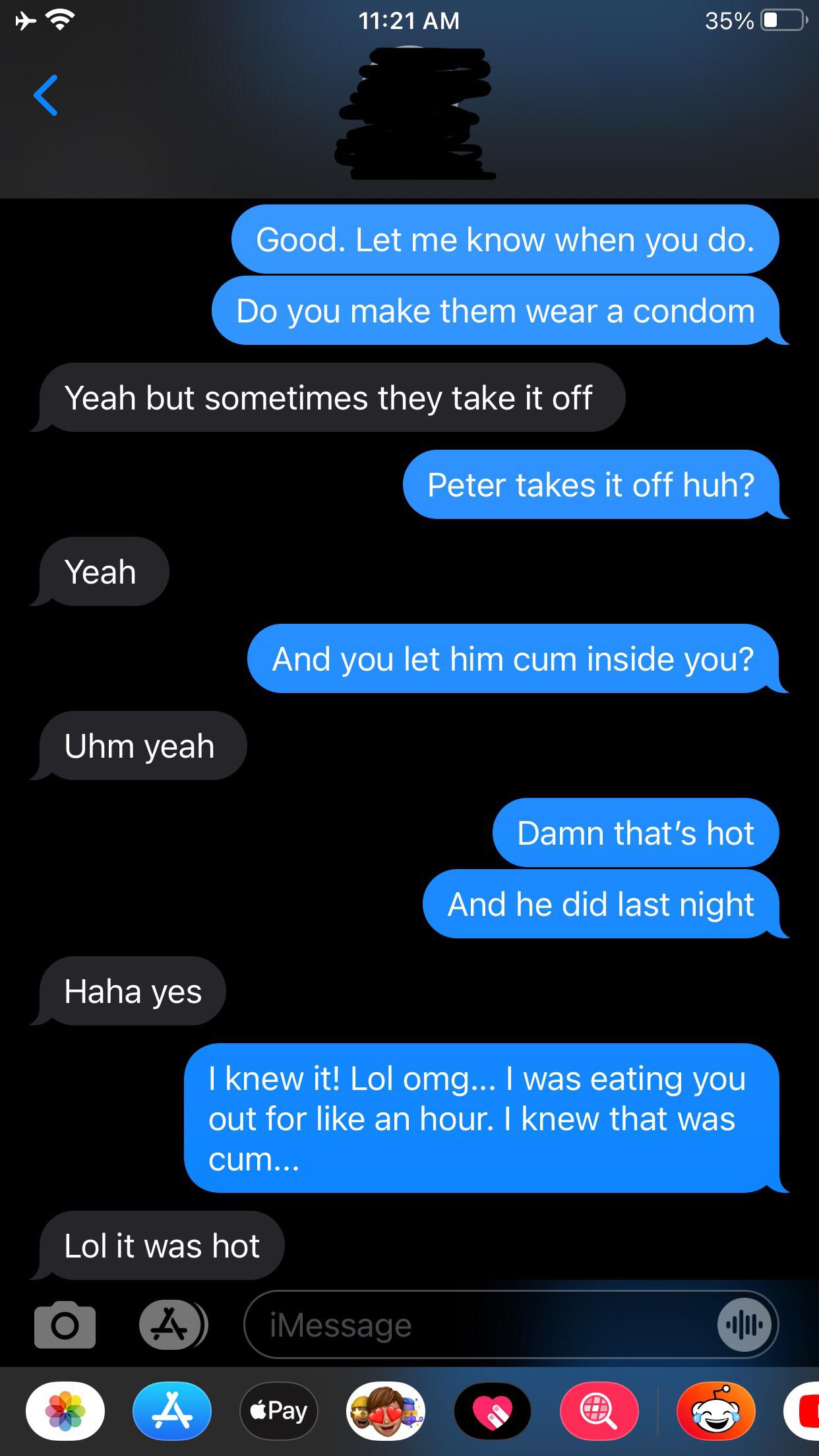This screenshot has width=819, height=1456.
Task: Open the #images search app
Action: tap(599, 1411)
